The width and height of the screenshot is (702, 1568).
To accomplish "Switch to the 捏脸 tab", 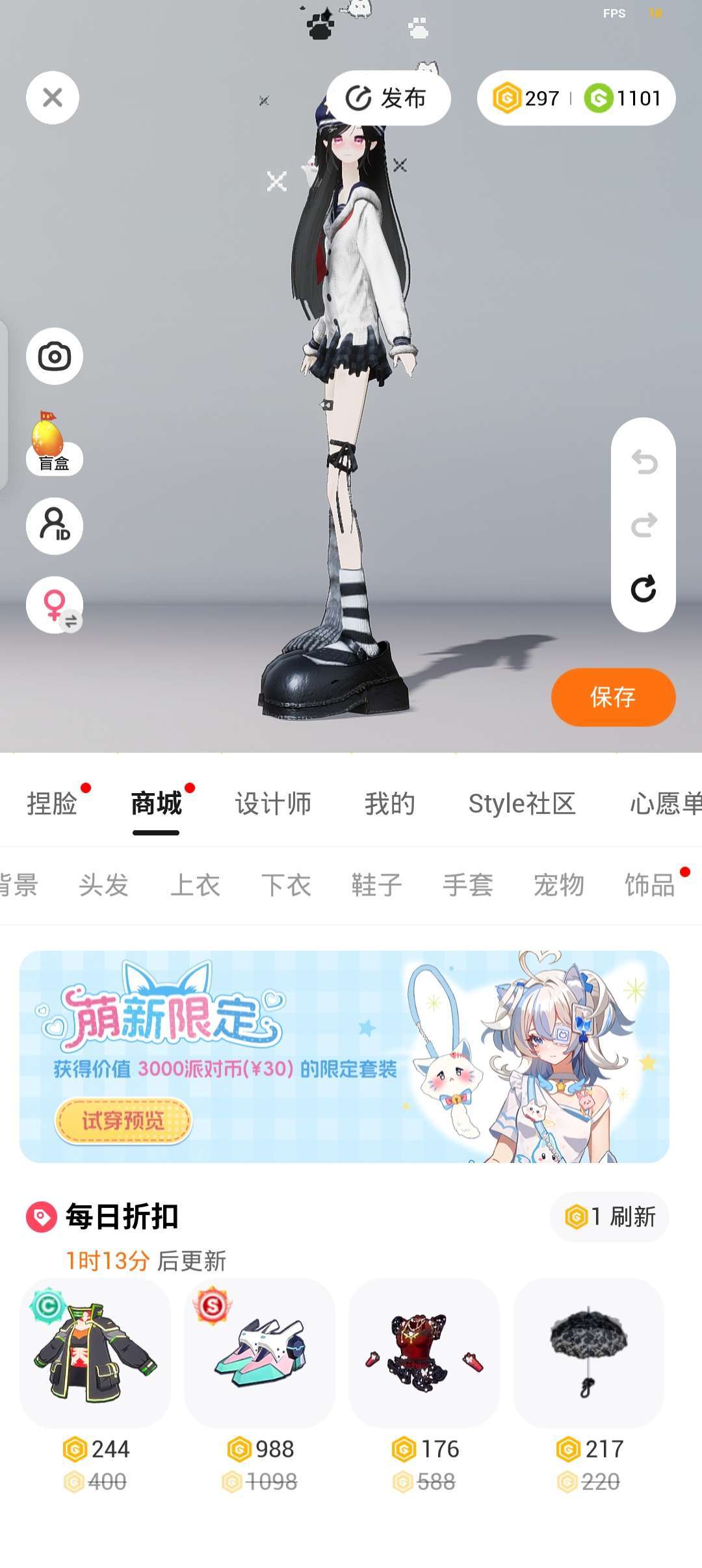I will pos(52,804).
